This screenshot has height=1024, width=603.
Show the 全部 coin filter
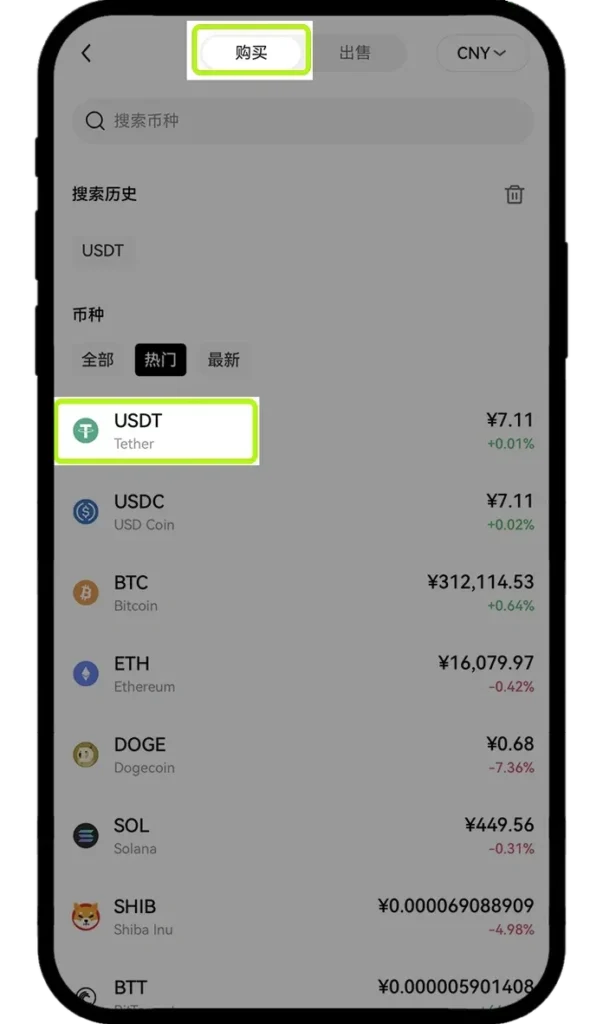pyautogui.click(x=98, y=360)
